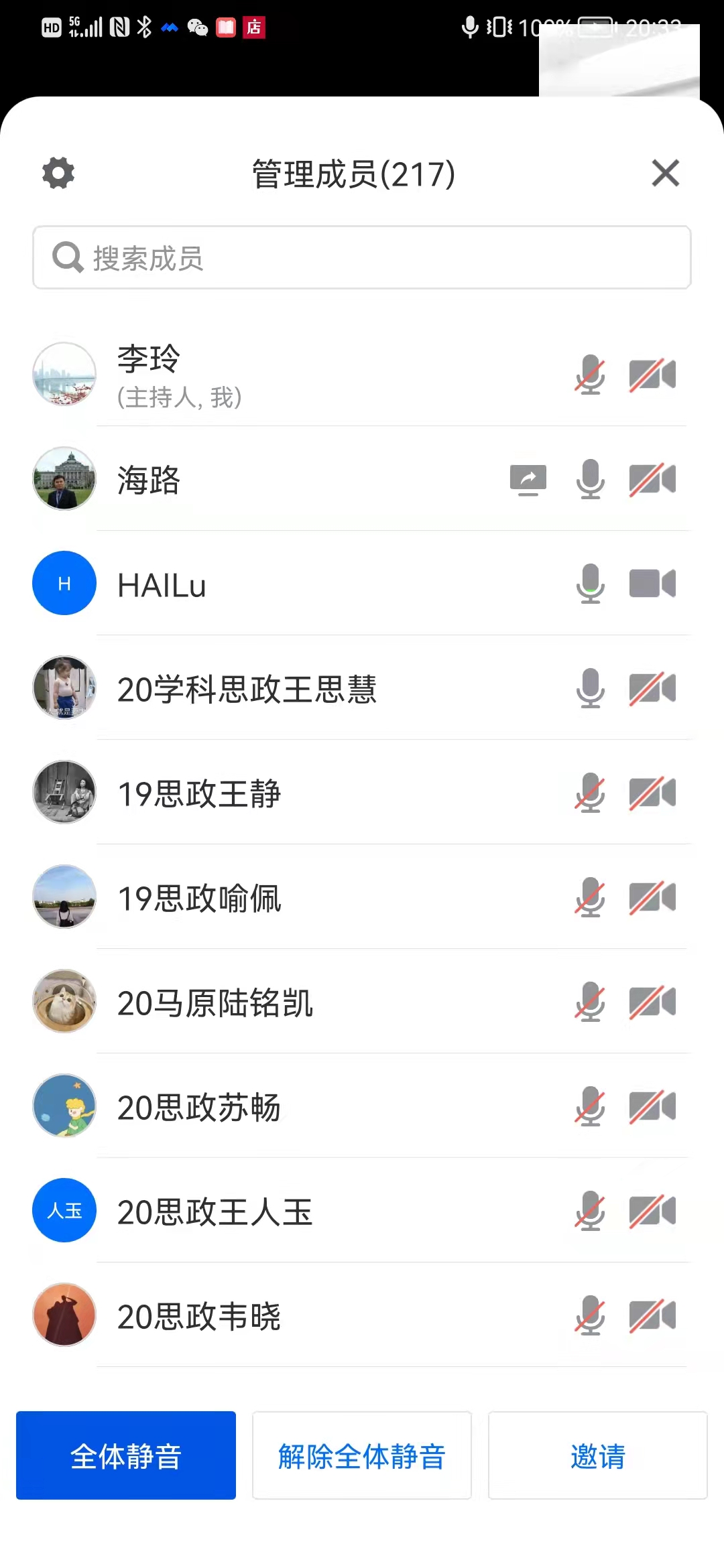
Task: Unmute microphone of 19思政王静
Action: (x=591, y=793)
